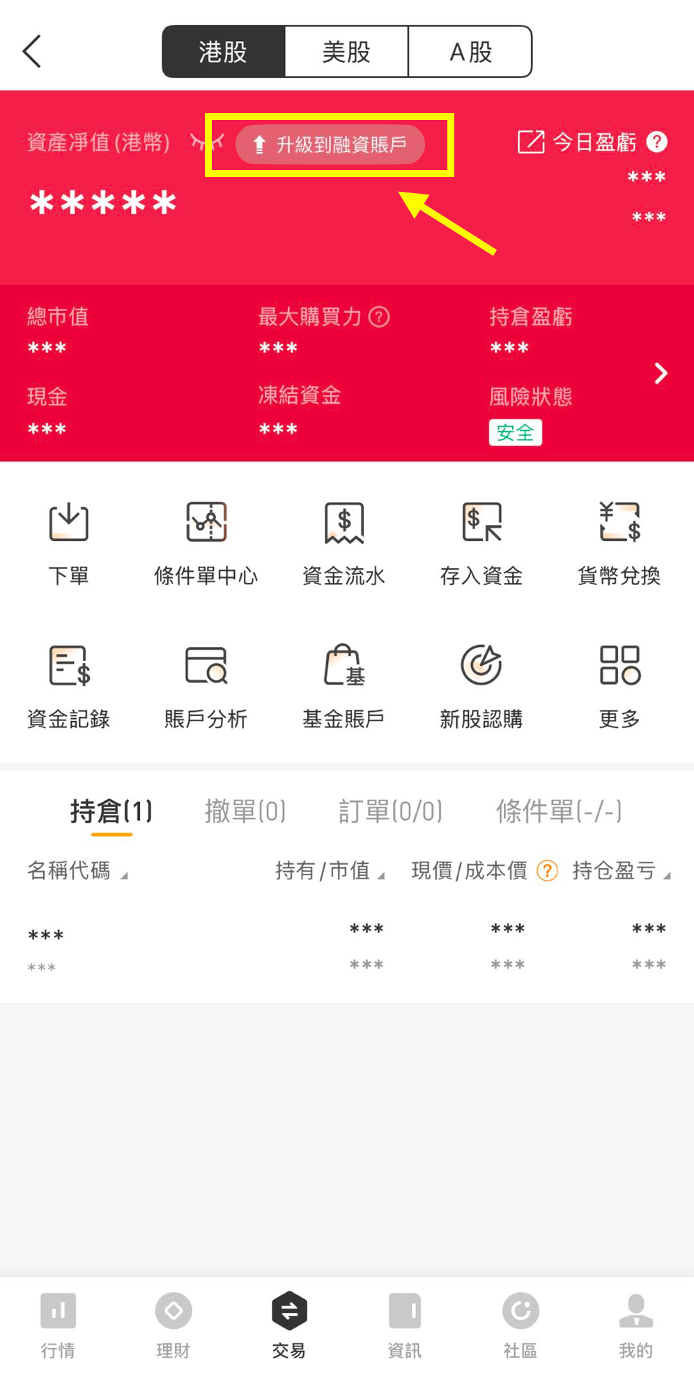Switch to the 撤單(0) tab

click(x=245, y=811)
